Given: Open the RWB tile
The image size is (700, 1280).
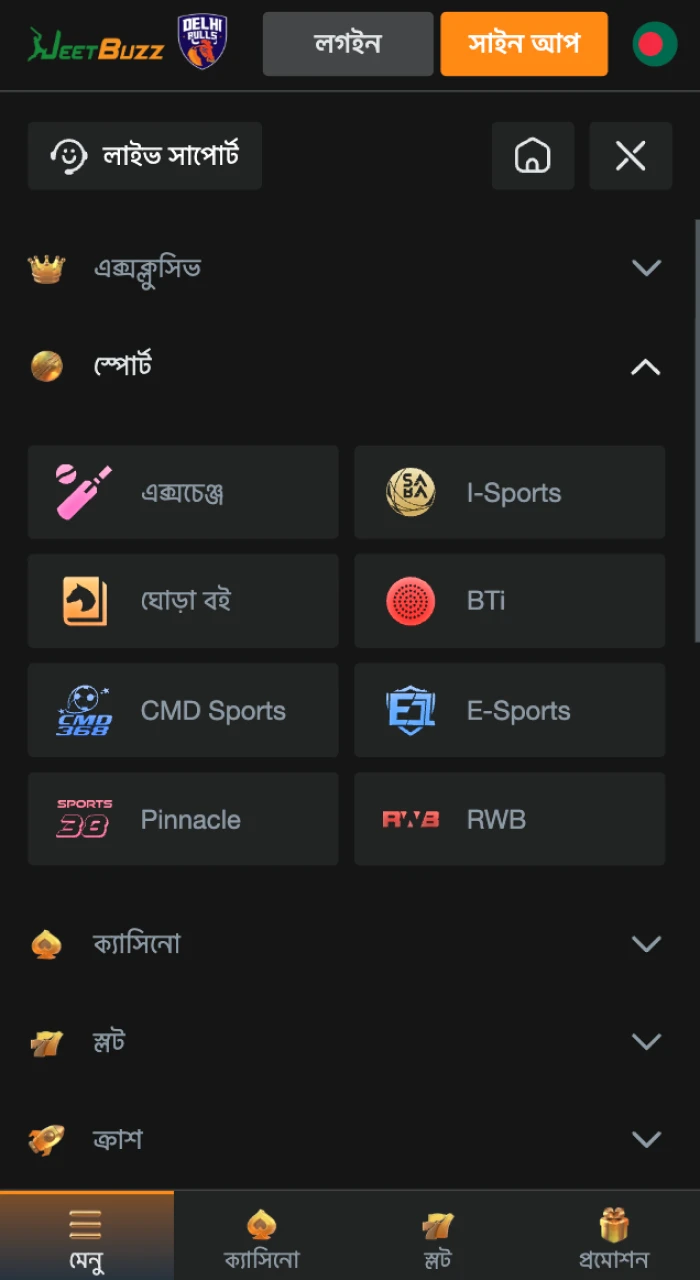Looking at the screenshot, I should point(509,819).
